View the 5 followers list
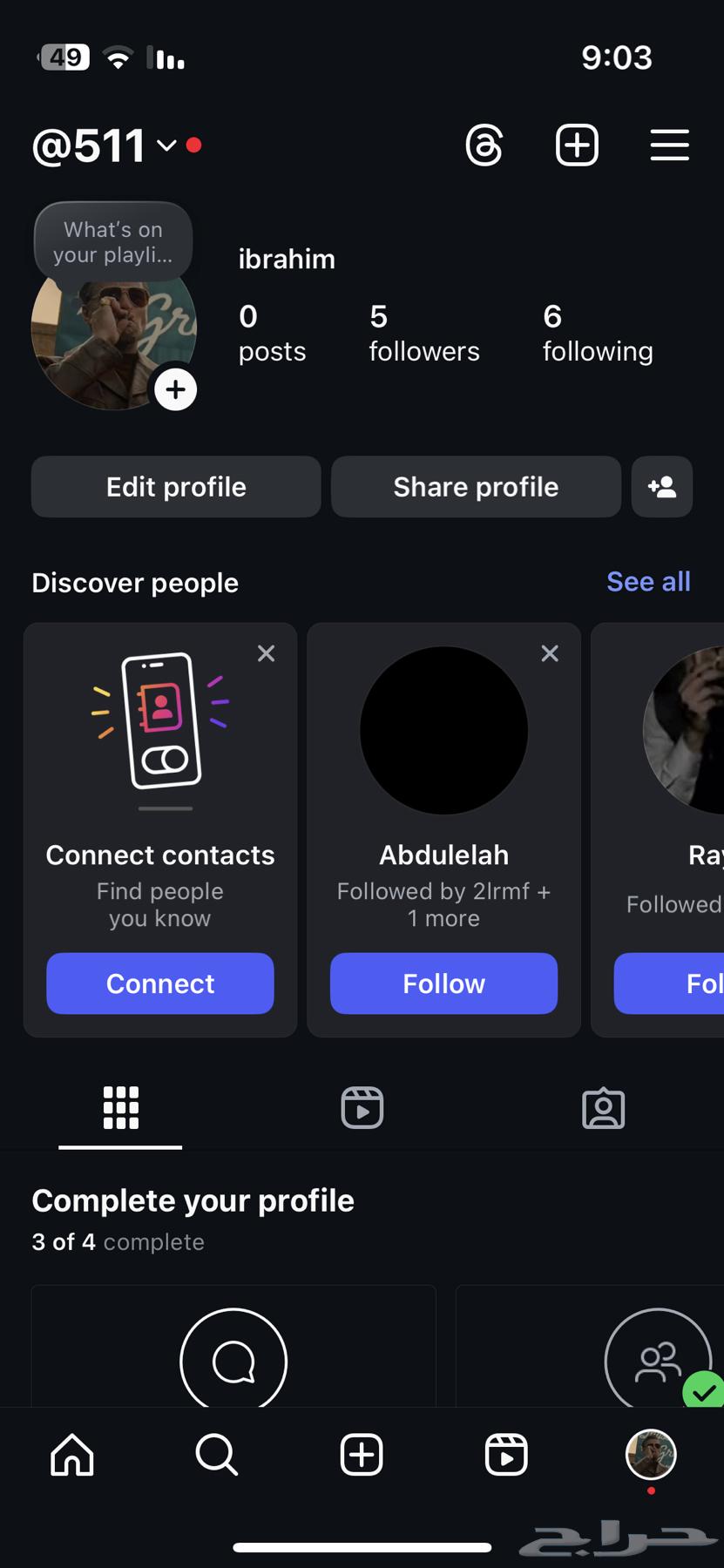 tap(423, 333)
